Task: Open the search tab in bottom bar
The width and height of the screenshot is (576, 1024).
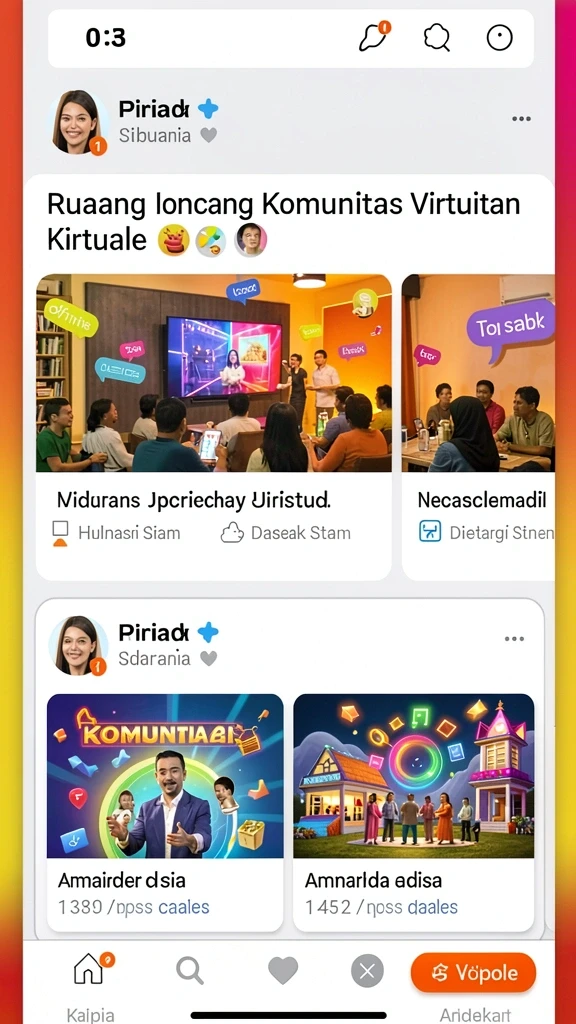Action: click(189, 972)
